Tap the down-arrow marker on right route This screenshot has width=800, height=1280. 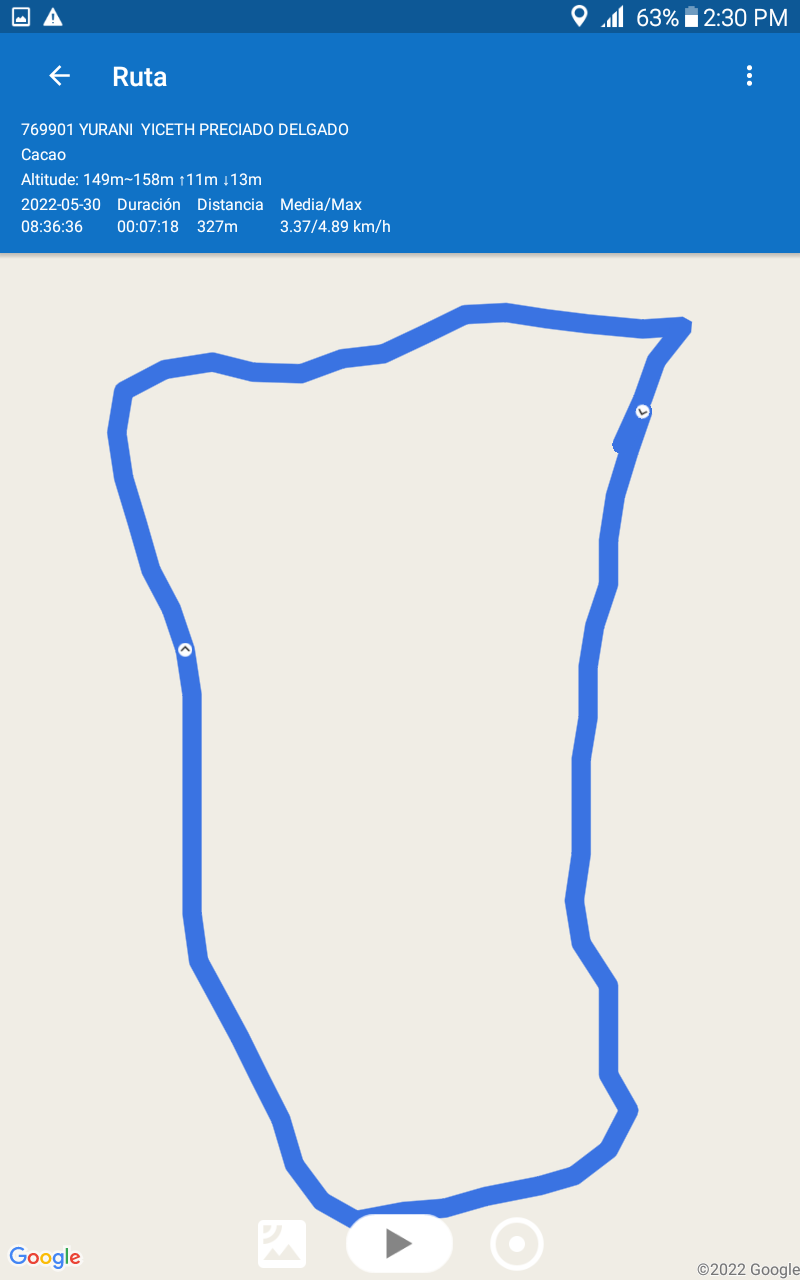click(x=643, y=411)
